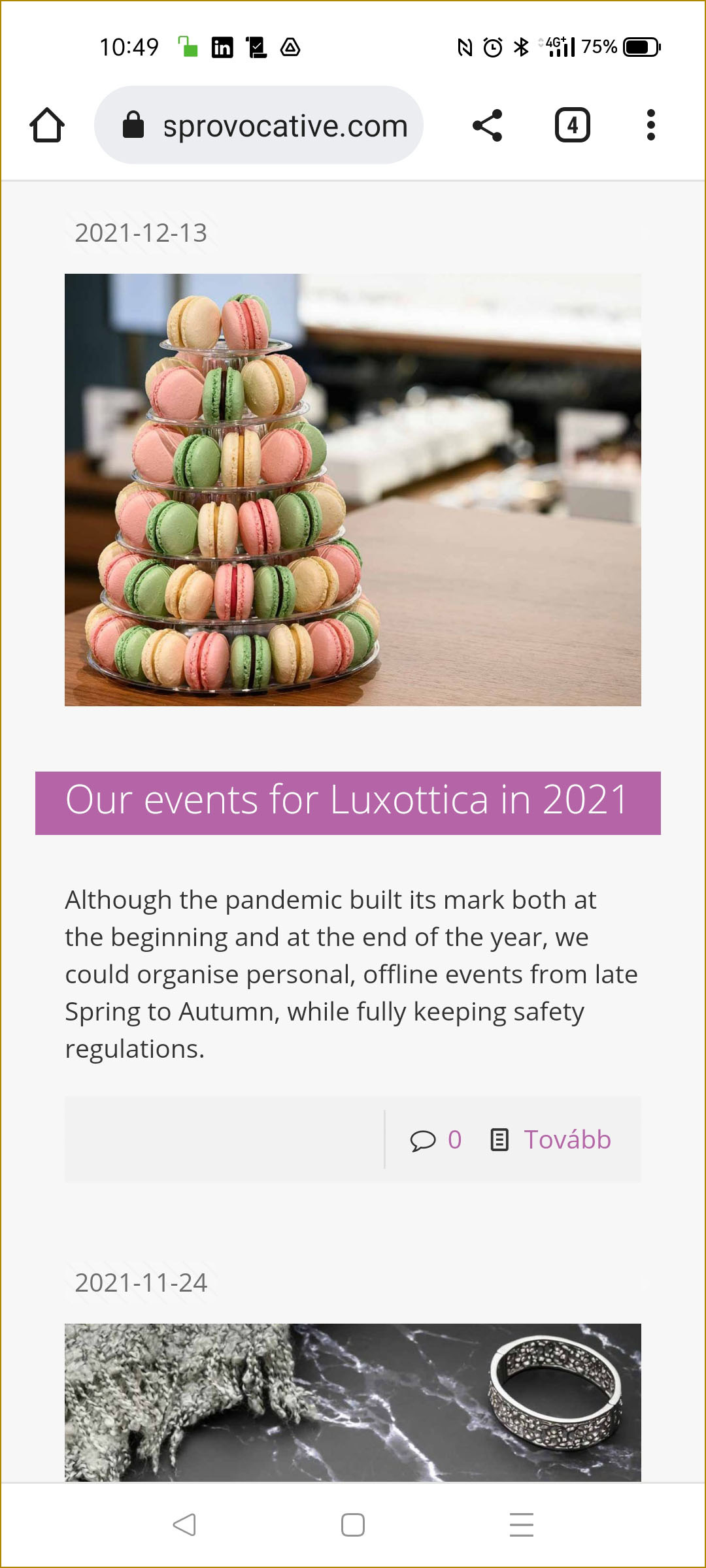Open the browser overflow menu
The height and width of the screenshot is (1568, 706).
[x=650, y=125]
